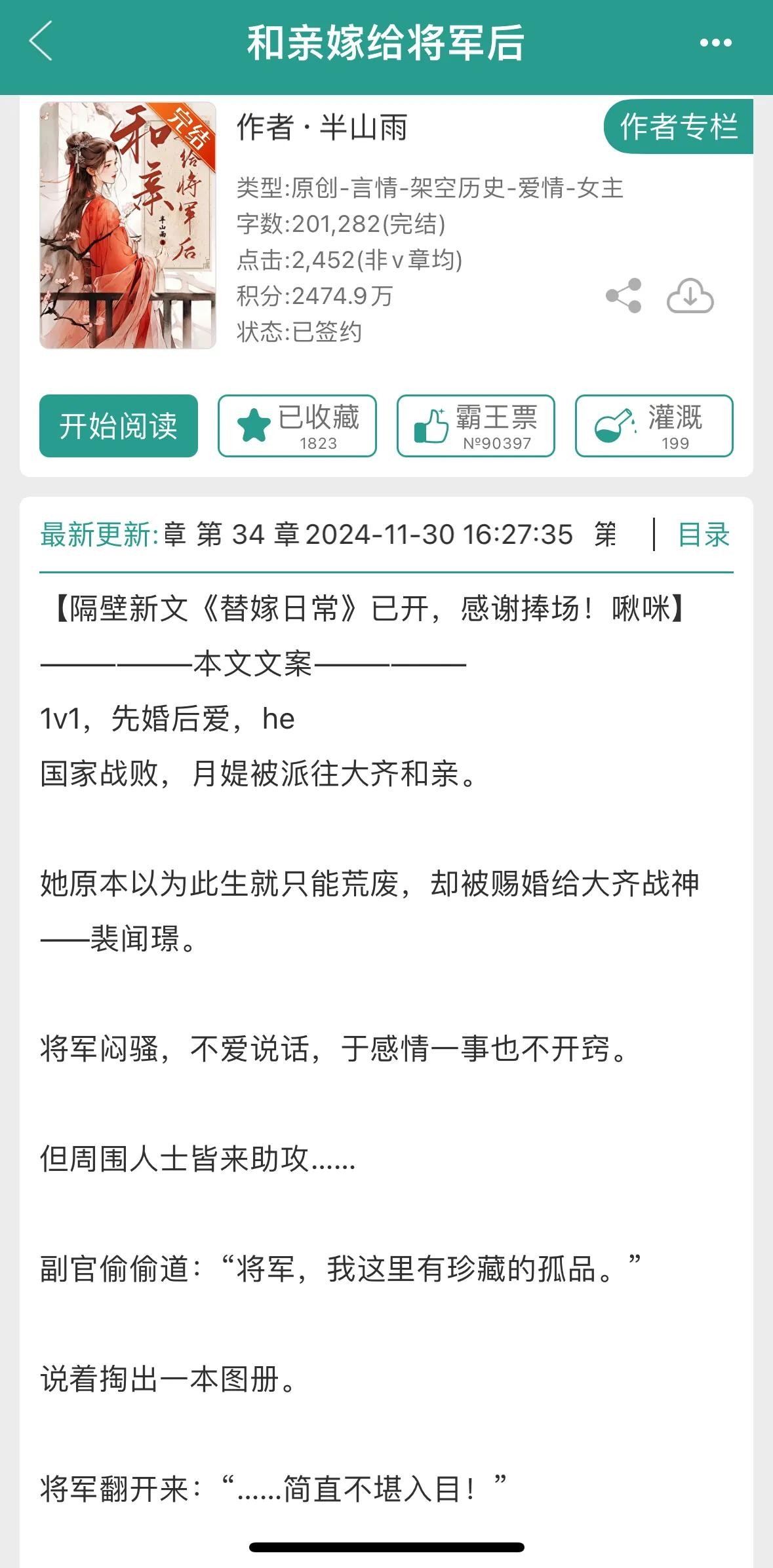Tap the 灌溉 button
This screenshot has height=1568, width=773.
click(x=654, y=426)
